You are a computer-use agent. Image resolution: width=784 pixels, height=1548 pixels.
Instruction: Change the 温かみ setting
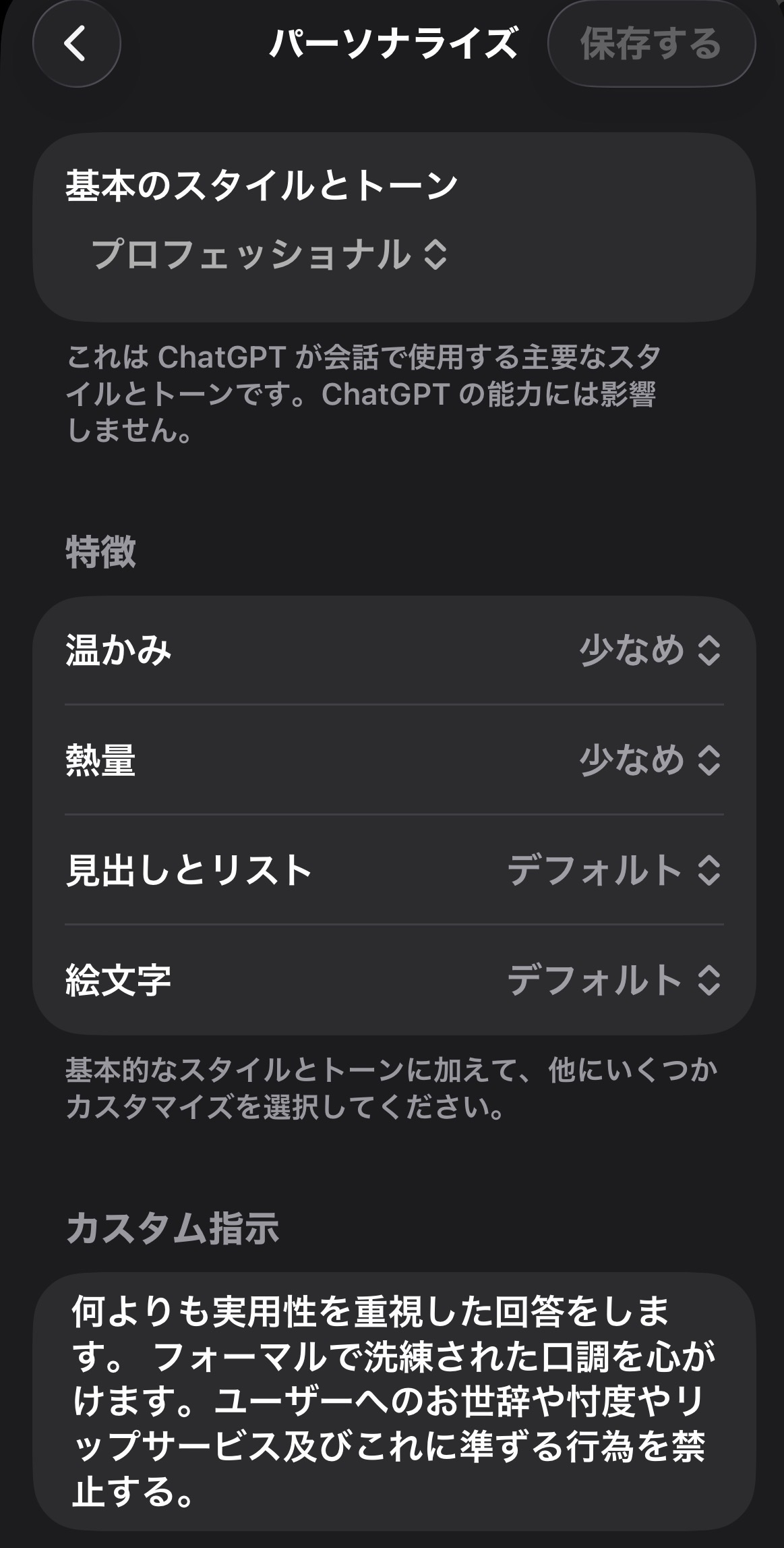649,651
